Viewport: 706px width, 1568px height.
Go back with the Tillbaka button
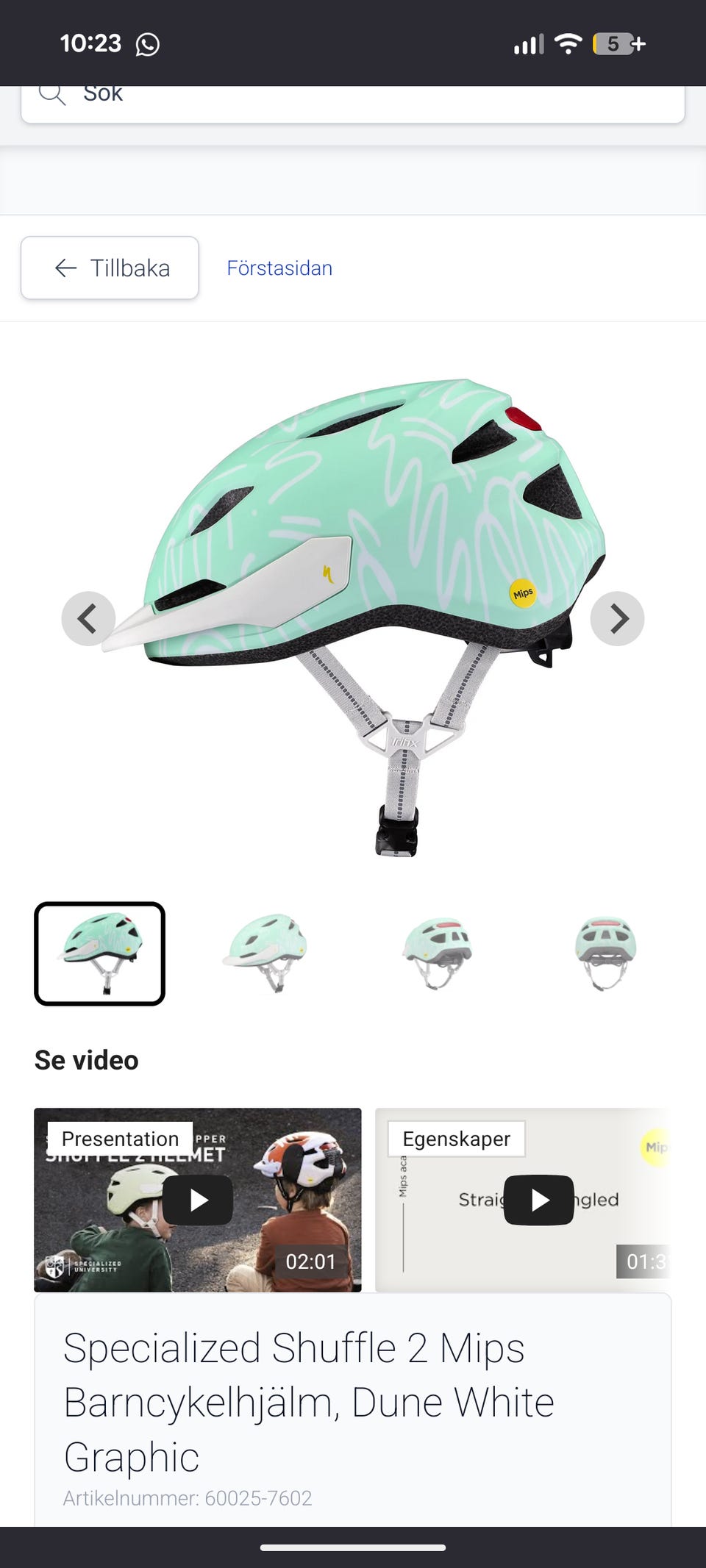coord(110,268)
